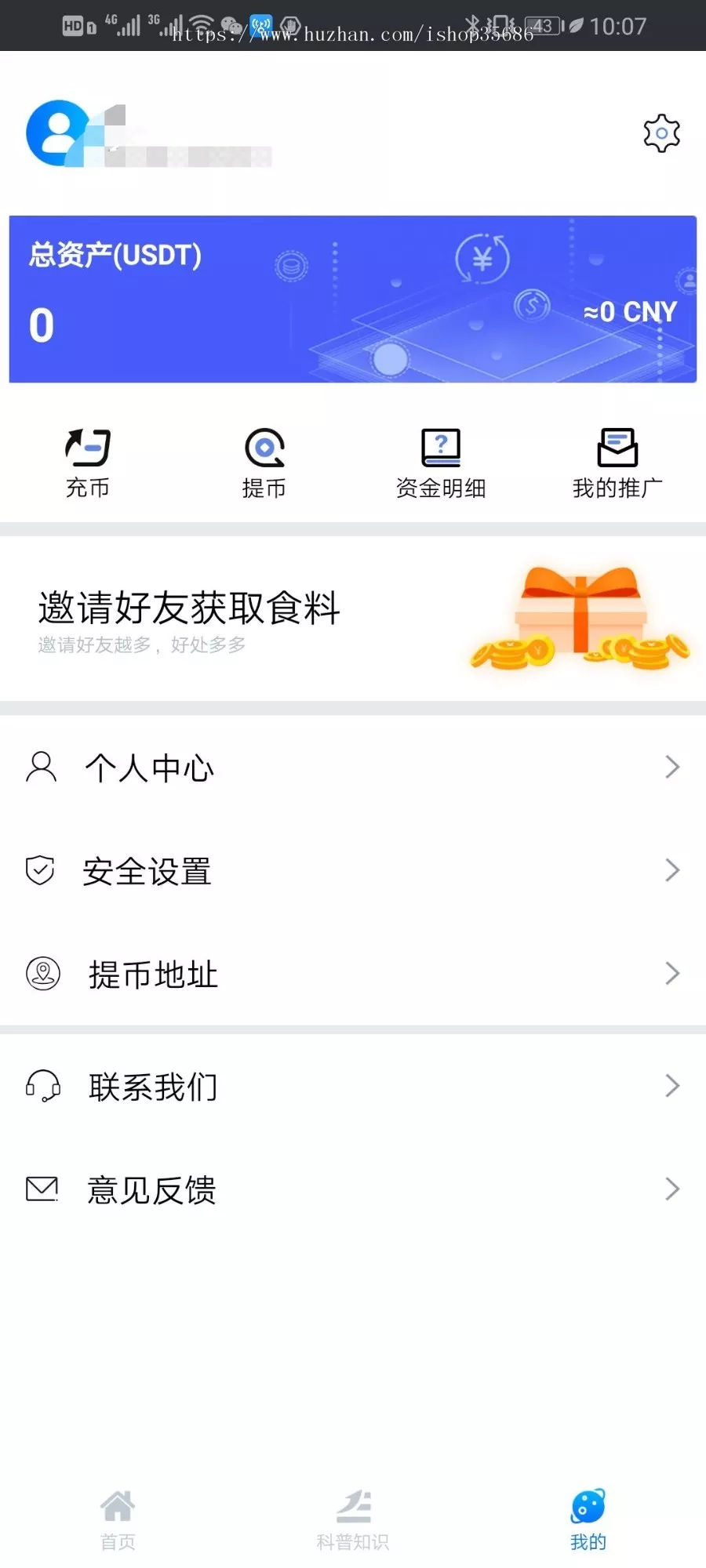The image size is (706, 1568).
Task: Open the 邀请好友获取食料 invite banner
Action: (353, 619)
